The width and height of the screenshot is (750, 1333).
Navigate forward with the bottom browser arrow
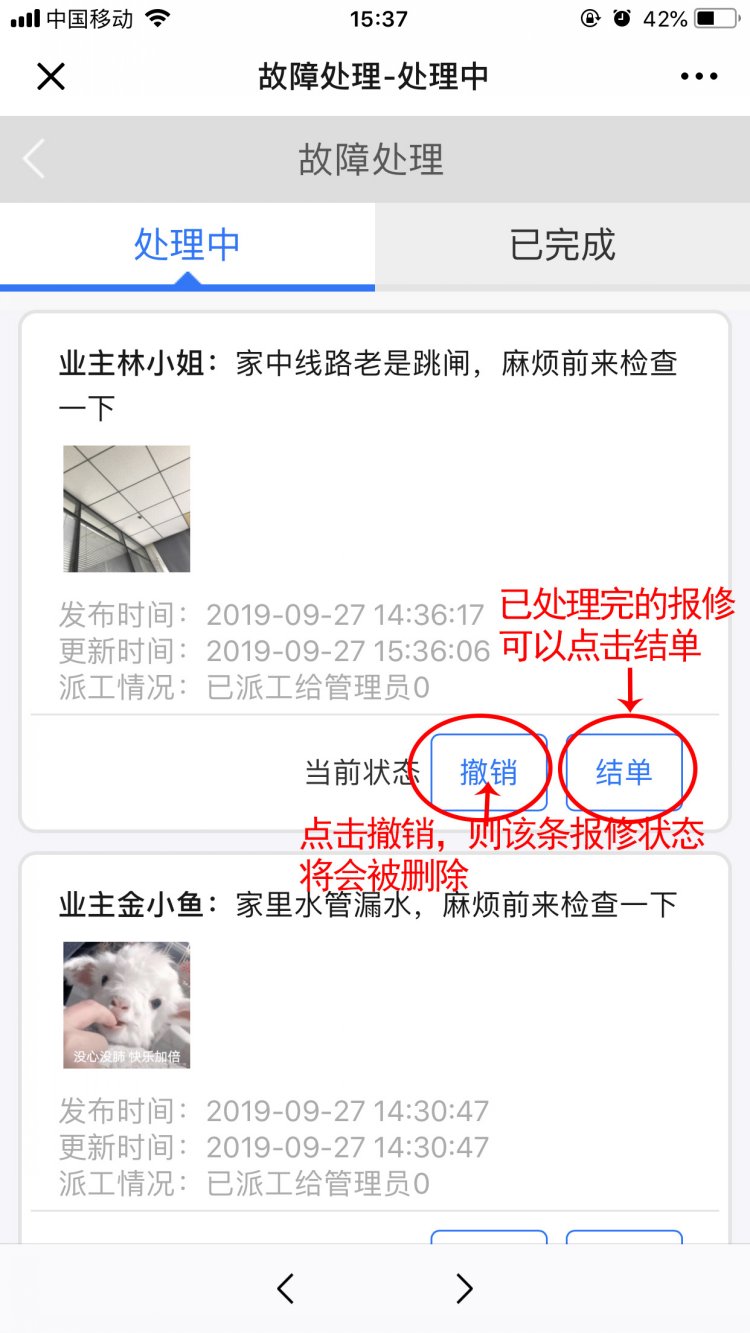[x=464, y=1288]
